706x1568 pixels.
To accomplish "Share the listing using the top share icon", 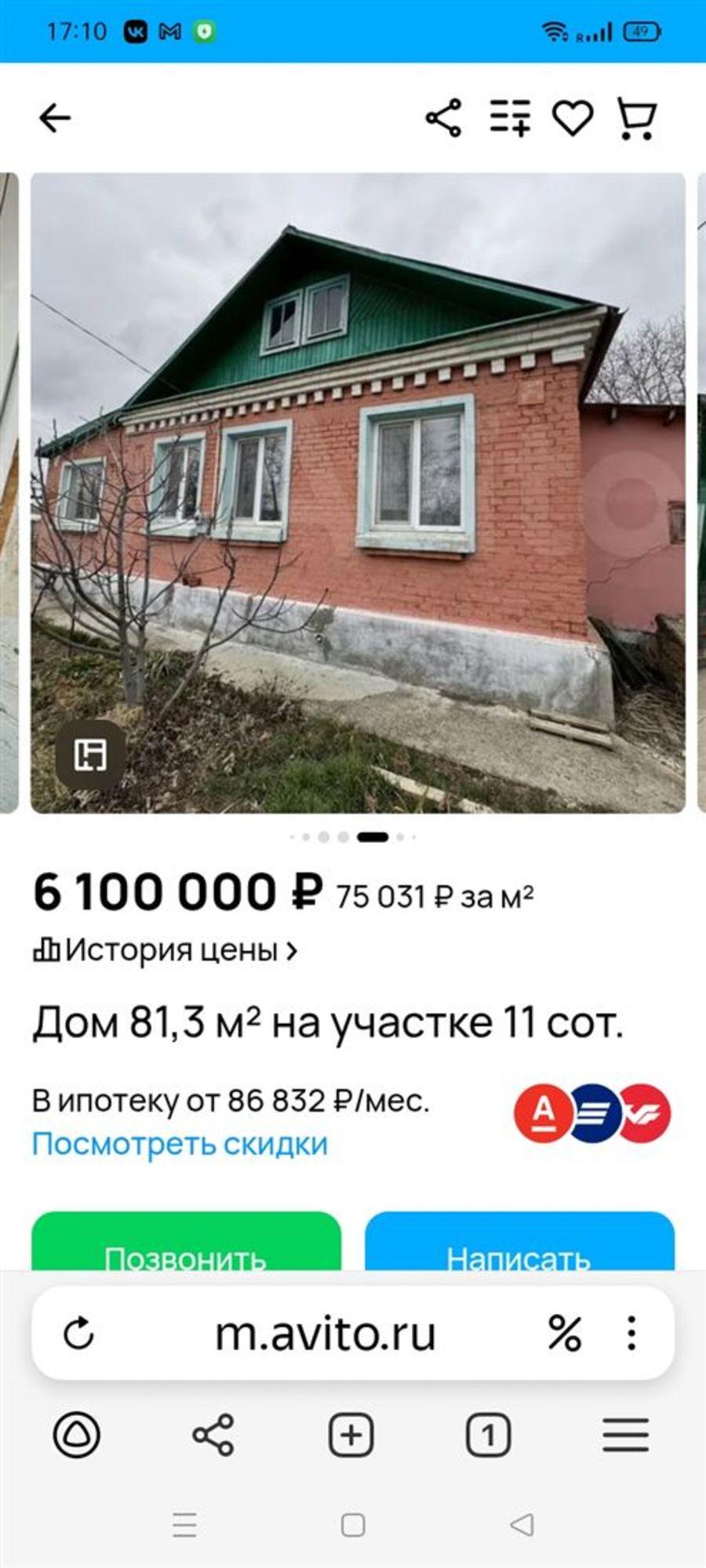I will pyautogui.click(x=444, y=118).
